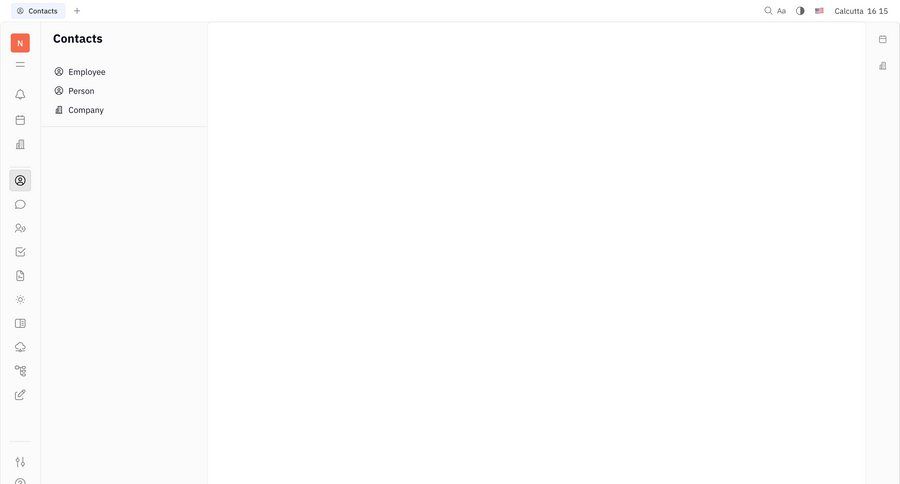This screenshot has height=484, width=900.
Task: Open the workspace avatar N
Action: (20, 43)
